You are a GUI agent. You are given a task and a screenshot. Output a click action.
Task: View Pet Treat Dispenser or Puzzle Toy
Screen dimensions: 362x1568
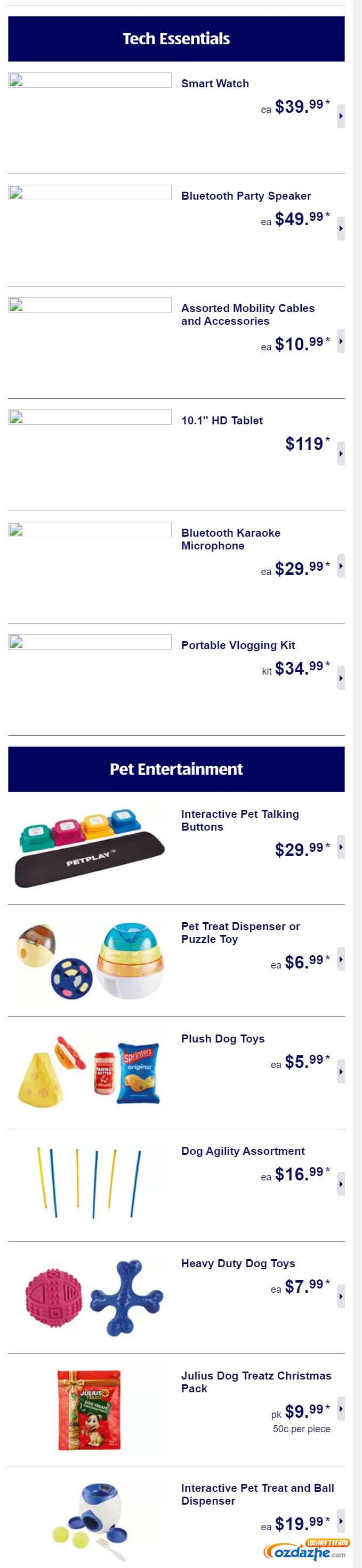point(240,932)
